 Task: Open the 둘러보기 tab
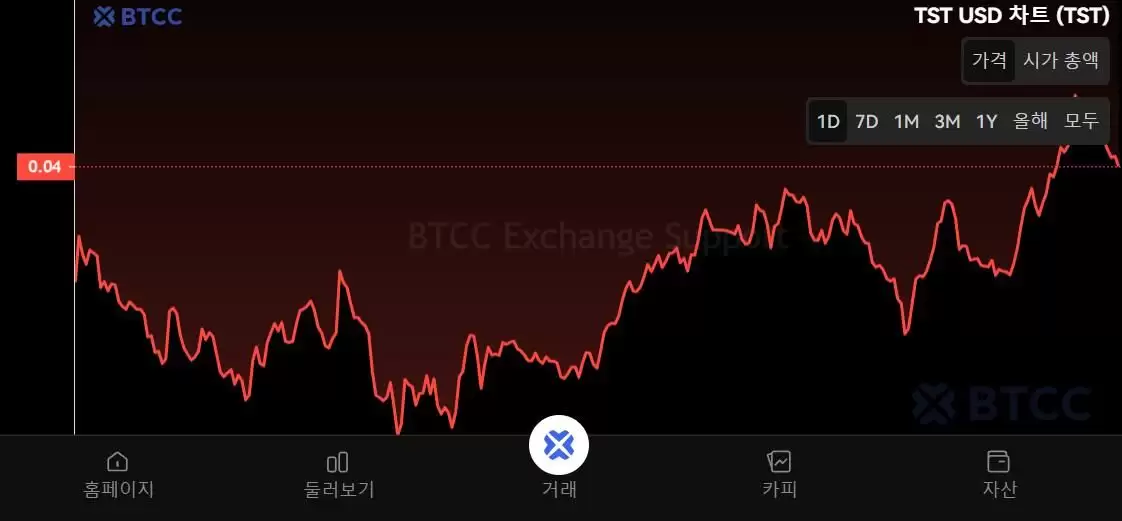point(338,474)
